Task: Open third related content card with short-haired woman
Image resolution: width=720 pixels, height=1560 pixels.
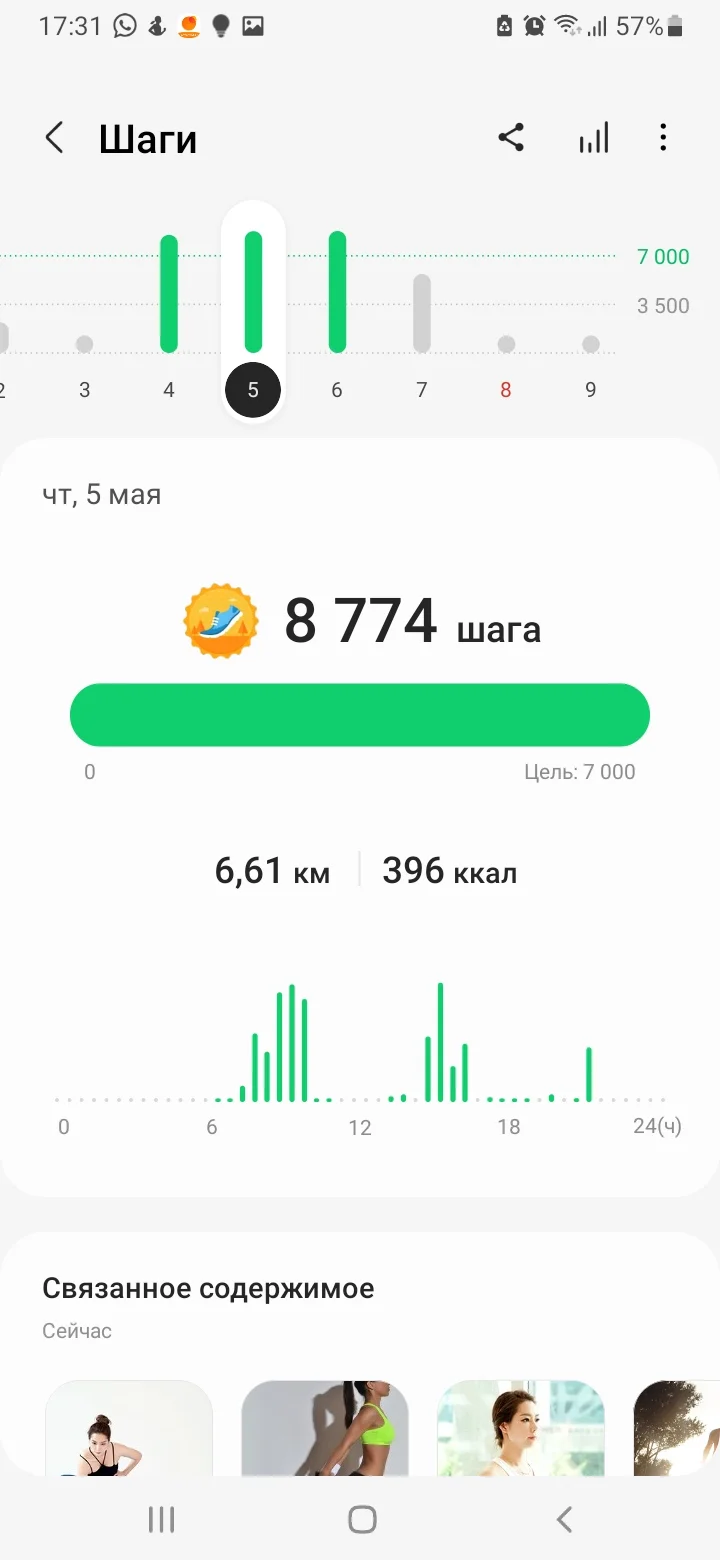Action: click(x=521, y=1428)
